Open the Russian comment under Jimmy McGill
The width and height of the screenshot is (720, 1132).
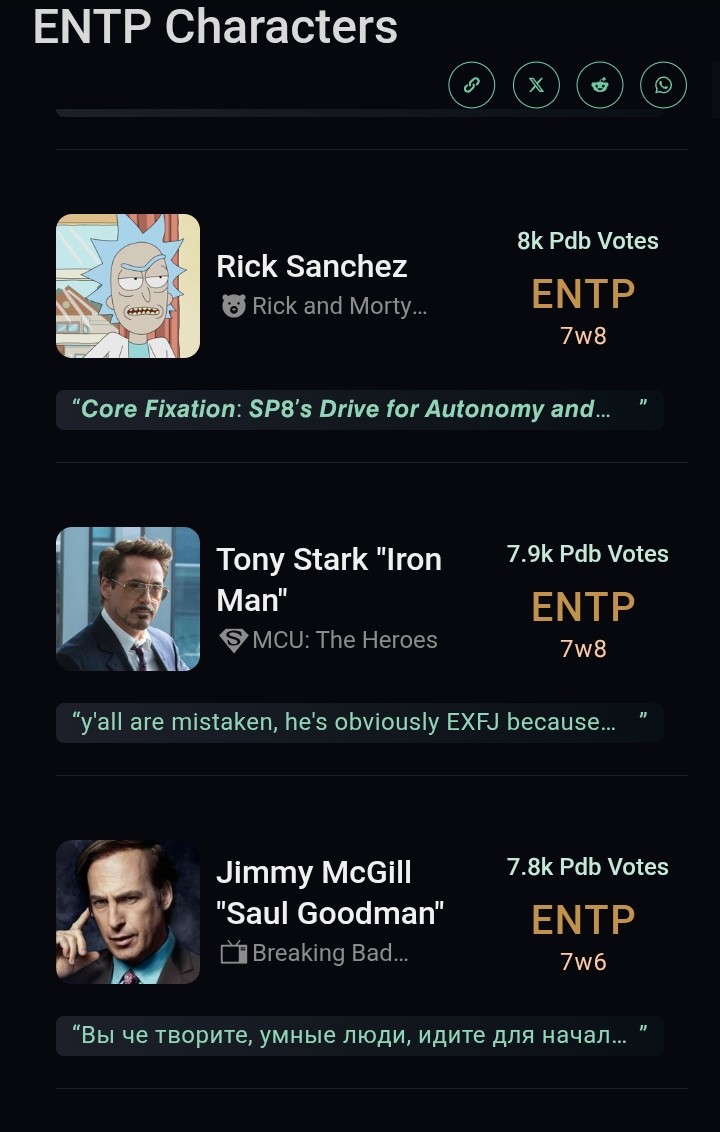[x=359, y=1035]
